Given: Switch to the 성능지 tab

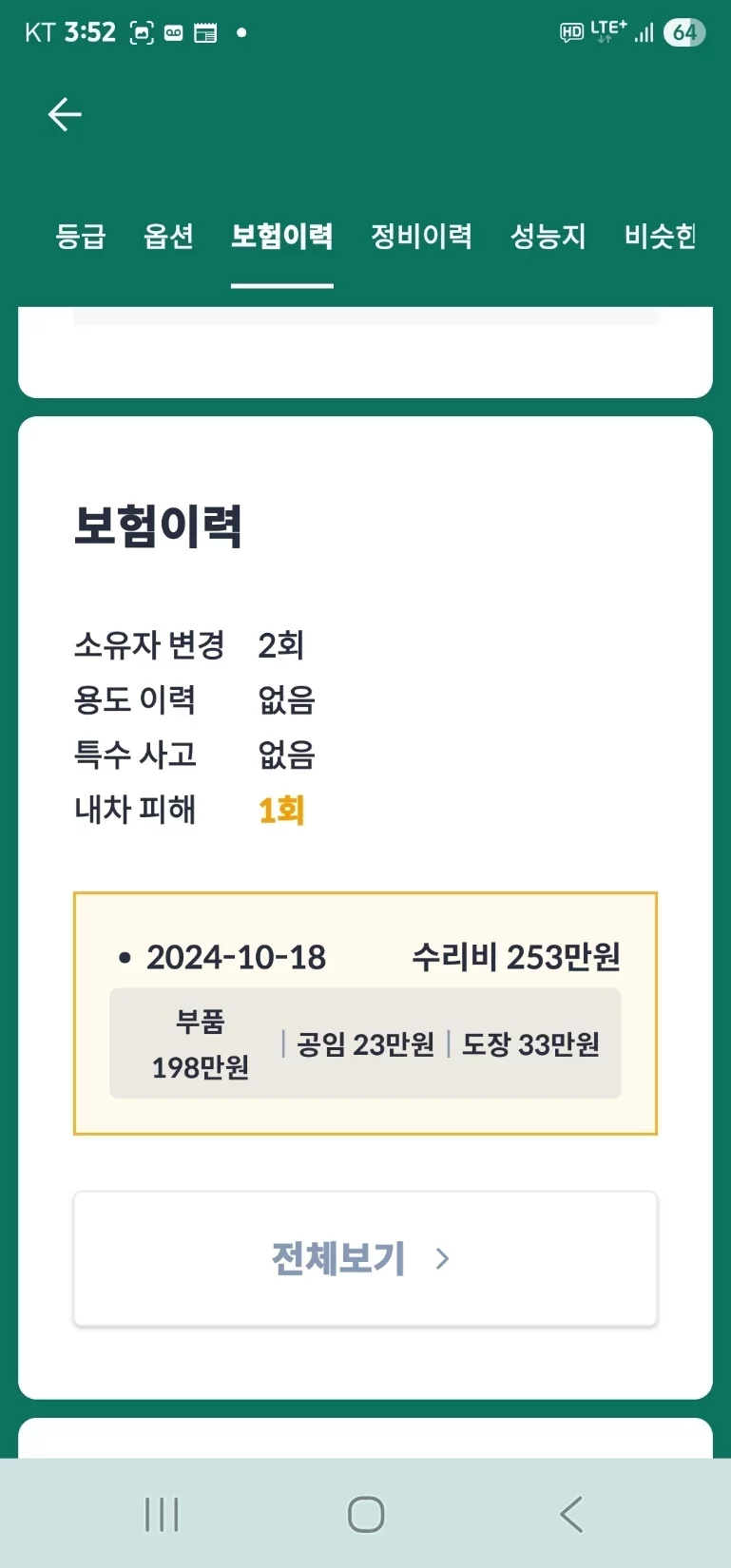Looking at the screenshot, I should coord(548,236).
